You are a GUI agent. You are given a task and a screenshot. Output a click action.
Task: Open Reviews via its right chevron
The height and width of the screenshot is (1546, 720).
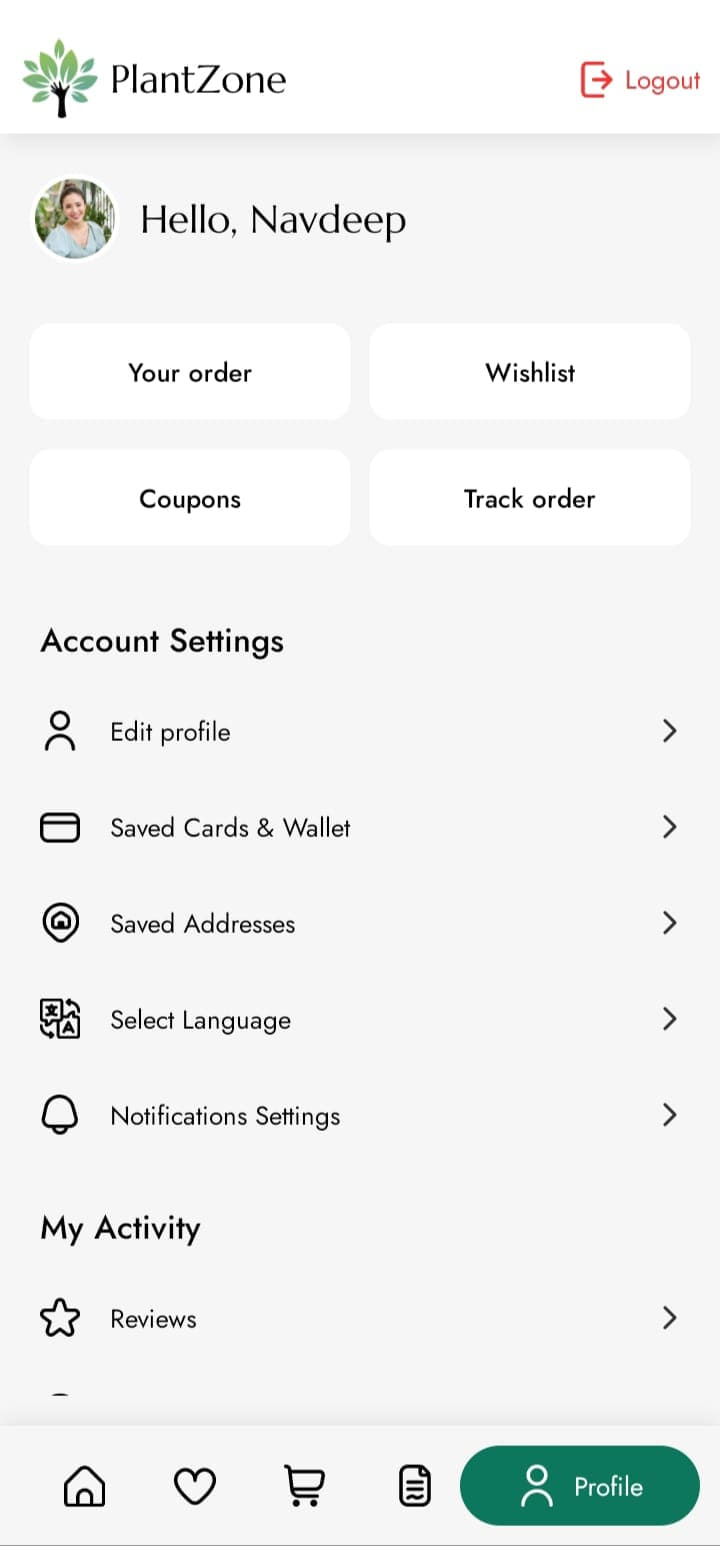pyautogui.click(x=669, y=1318)
